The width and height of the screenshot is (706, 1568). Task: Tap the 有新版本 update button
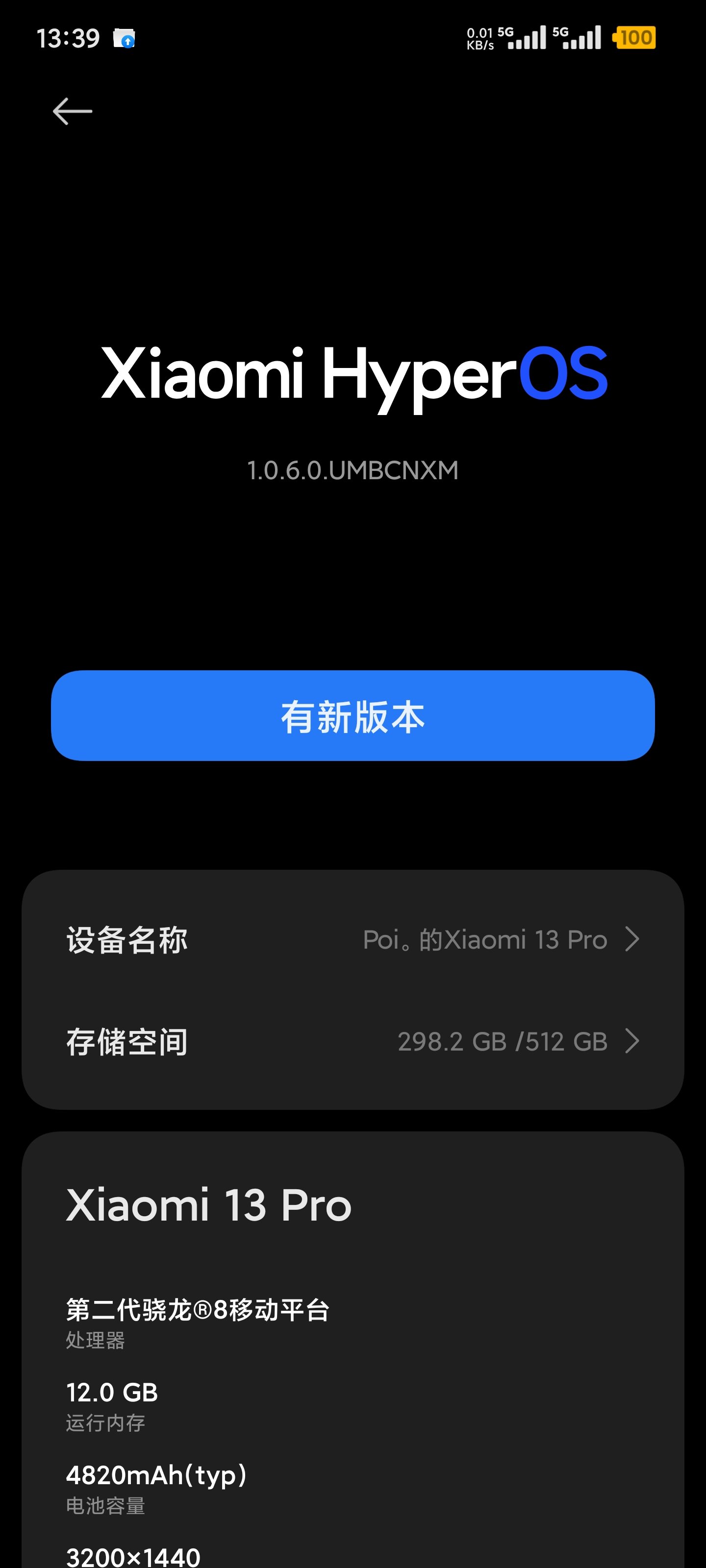coord(353,716)
